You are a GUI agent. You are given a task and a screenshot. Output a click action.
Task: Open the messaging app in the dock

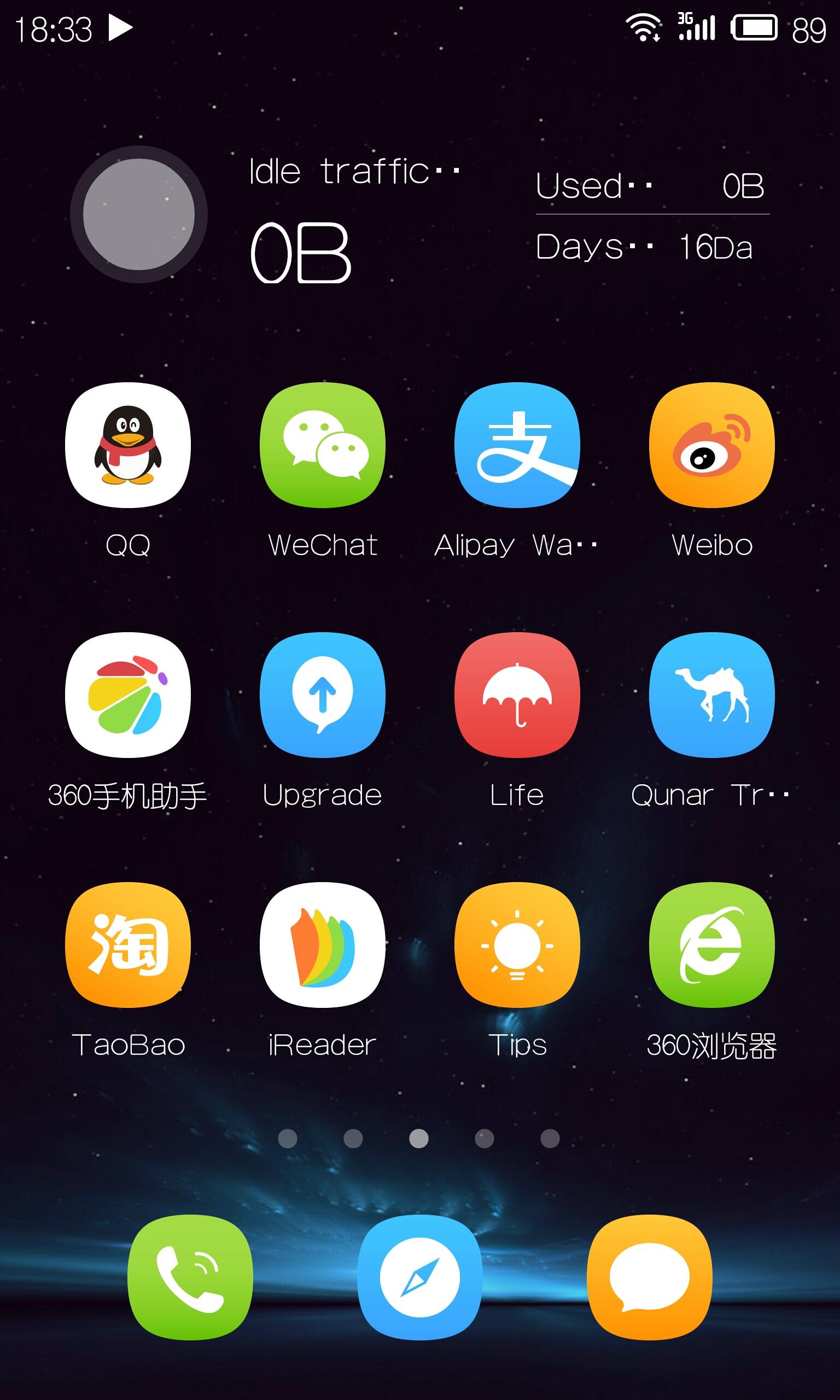click(650, 1277)
